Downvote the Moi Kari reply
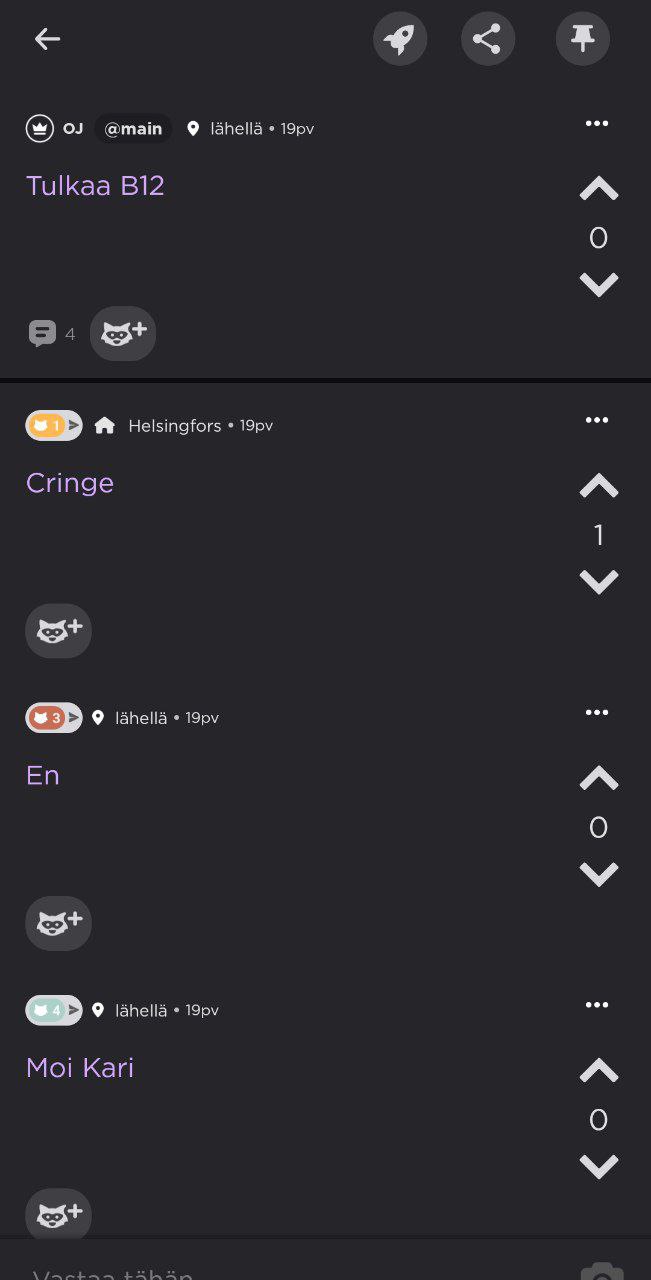Image resolution: width=651 pixels, height=1280 pixels. tap(599, 1167)
